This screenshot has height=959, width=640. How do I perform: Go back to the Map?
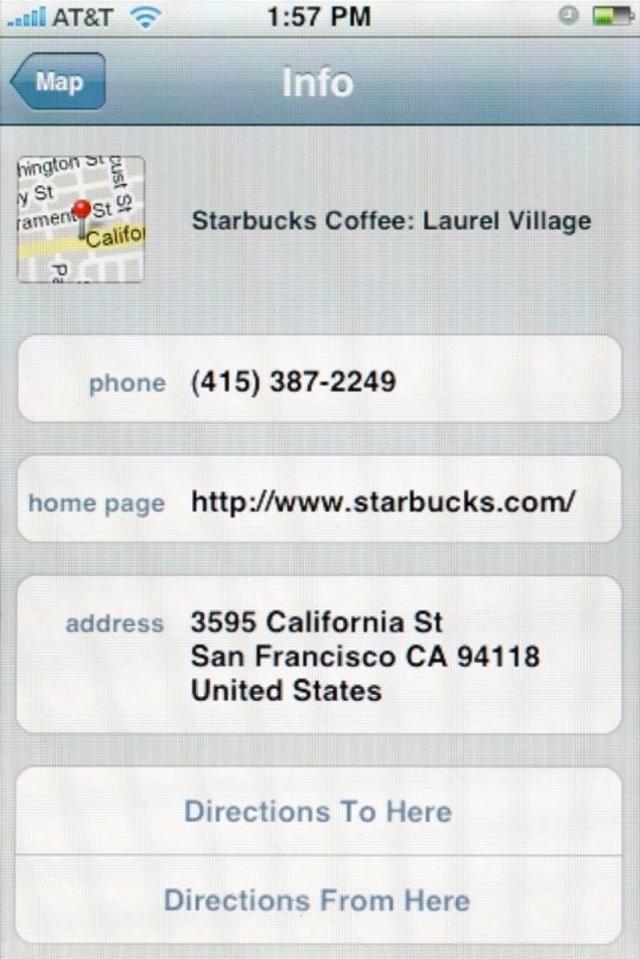[58, 82]
